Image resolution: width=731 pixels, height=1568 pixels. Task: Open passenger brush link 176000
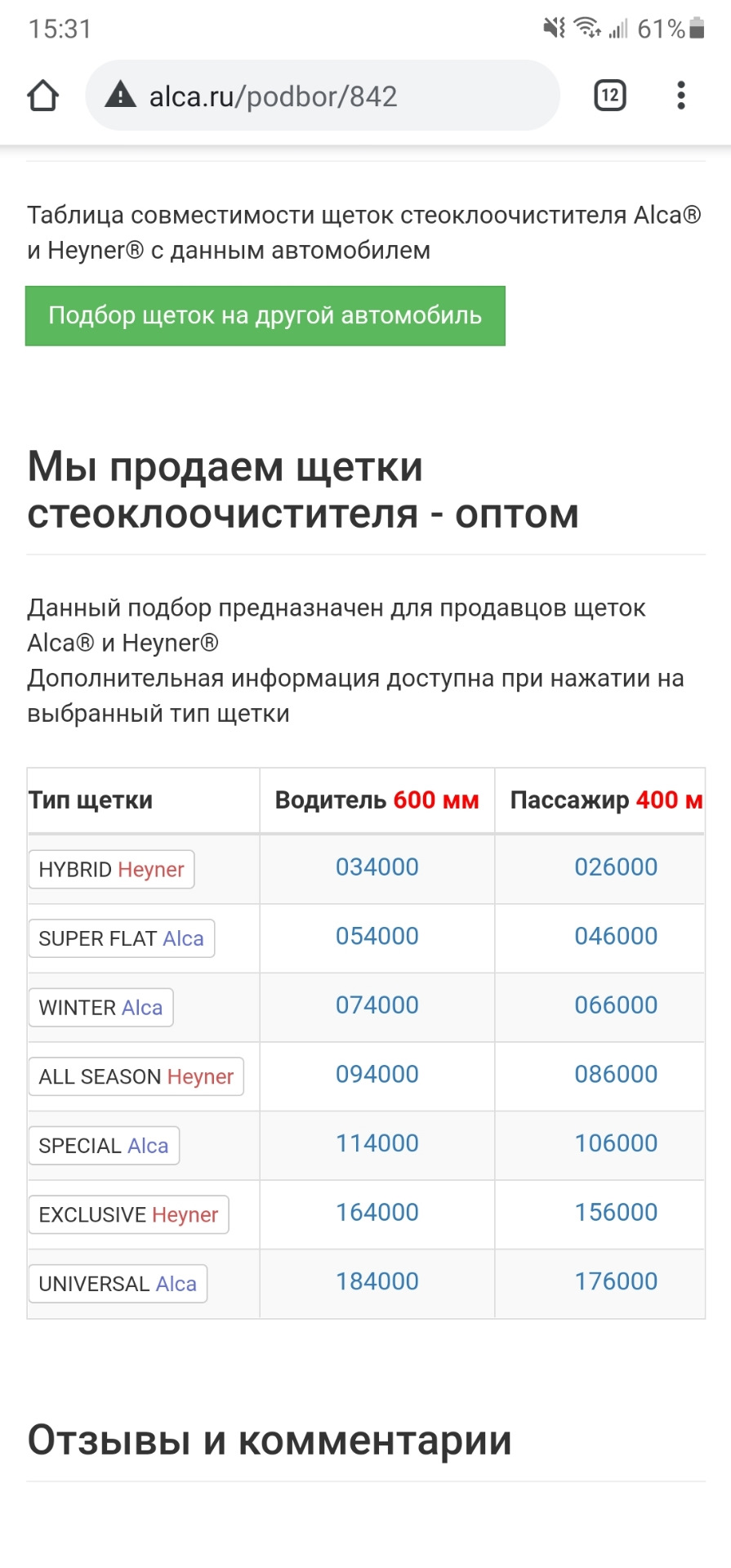tap(616, 1281)
